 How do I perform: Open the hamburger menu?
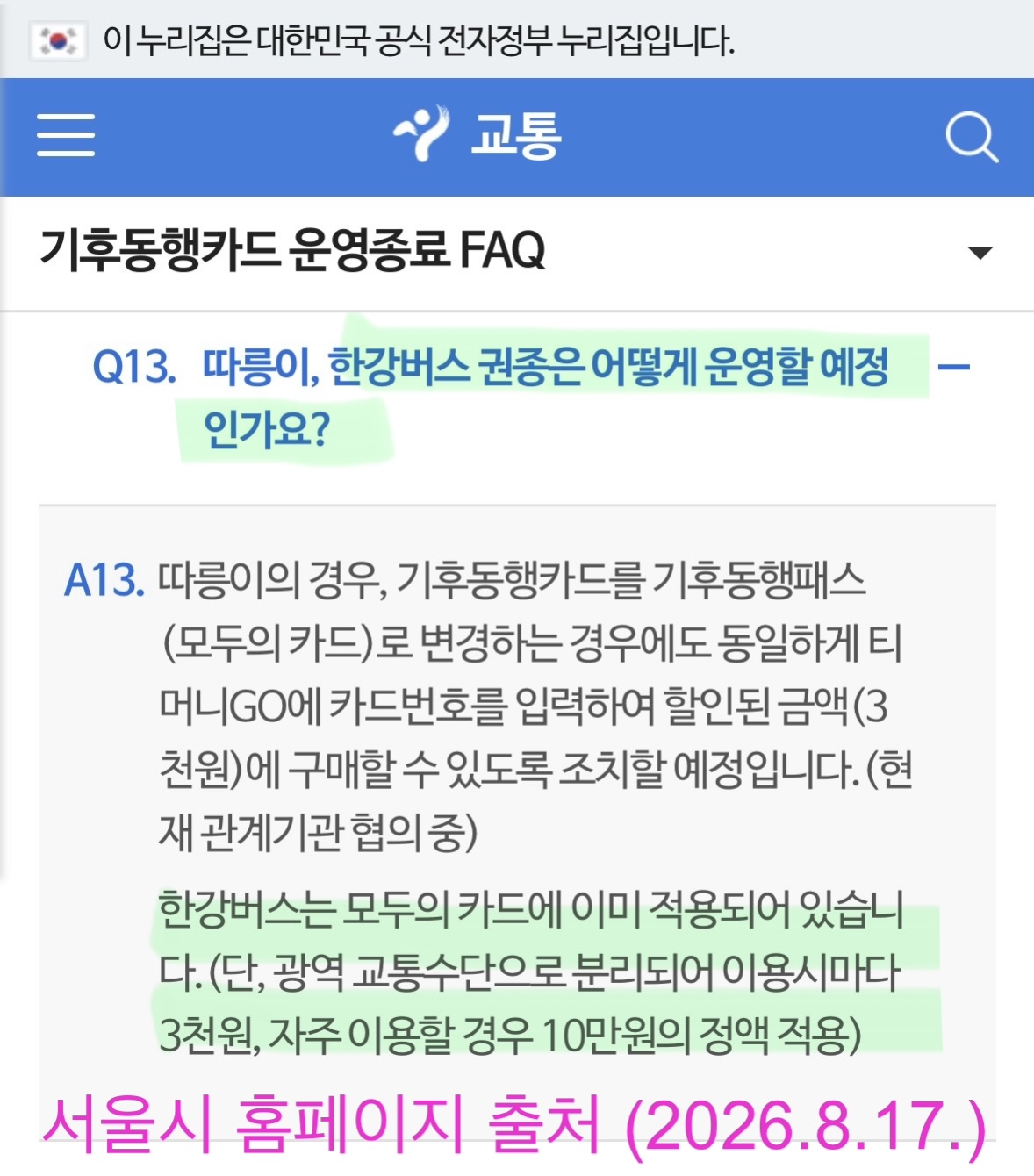[x=66, y=135]
